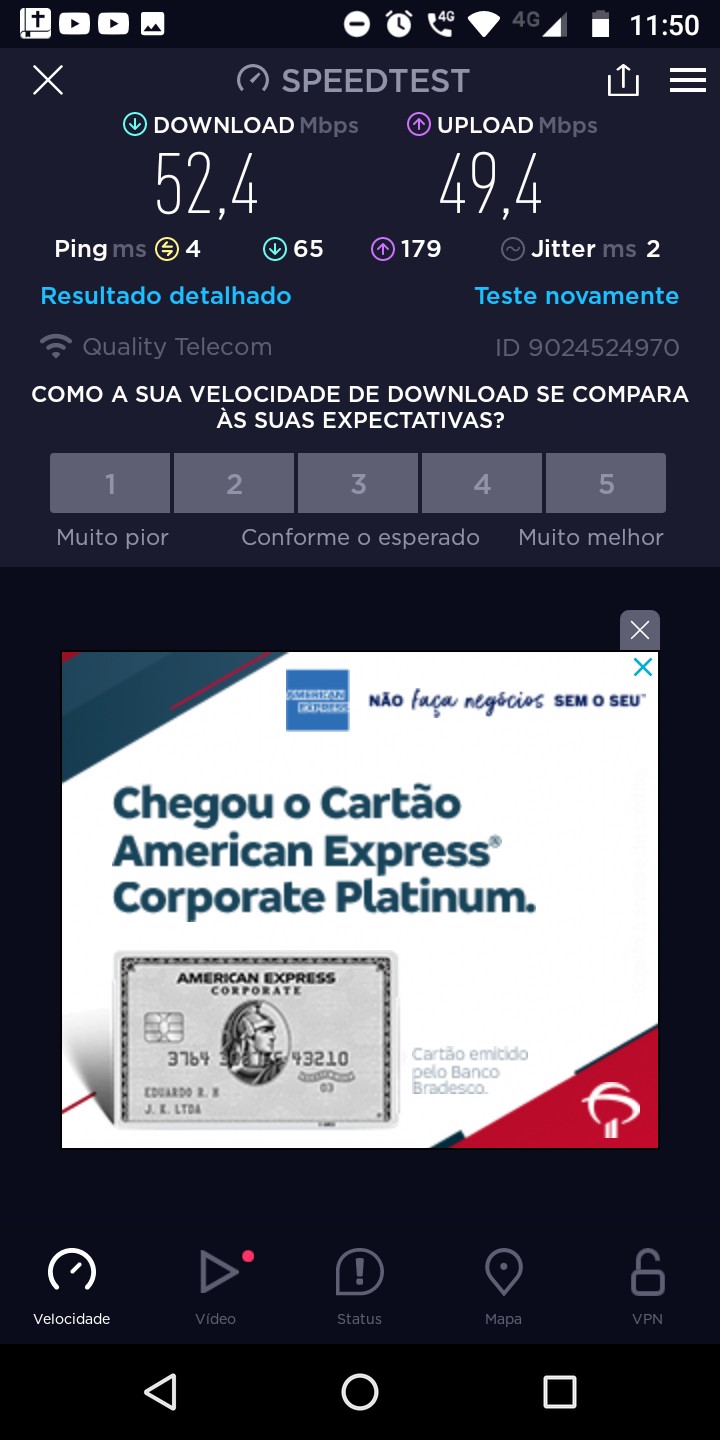The image size is (720, 1440).
Task: Go to the home screen
Action: (360, 1392)
